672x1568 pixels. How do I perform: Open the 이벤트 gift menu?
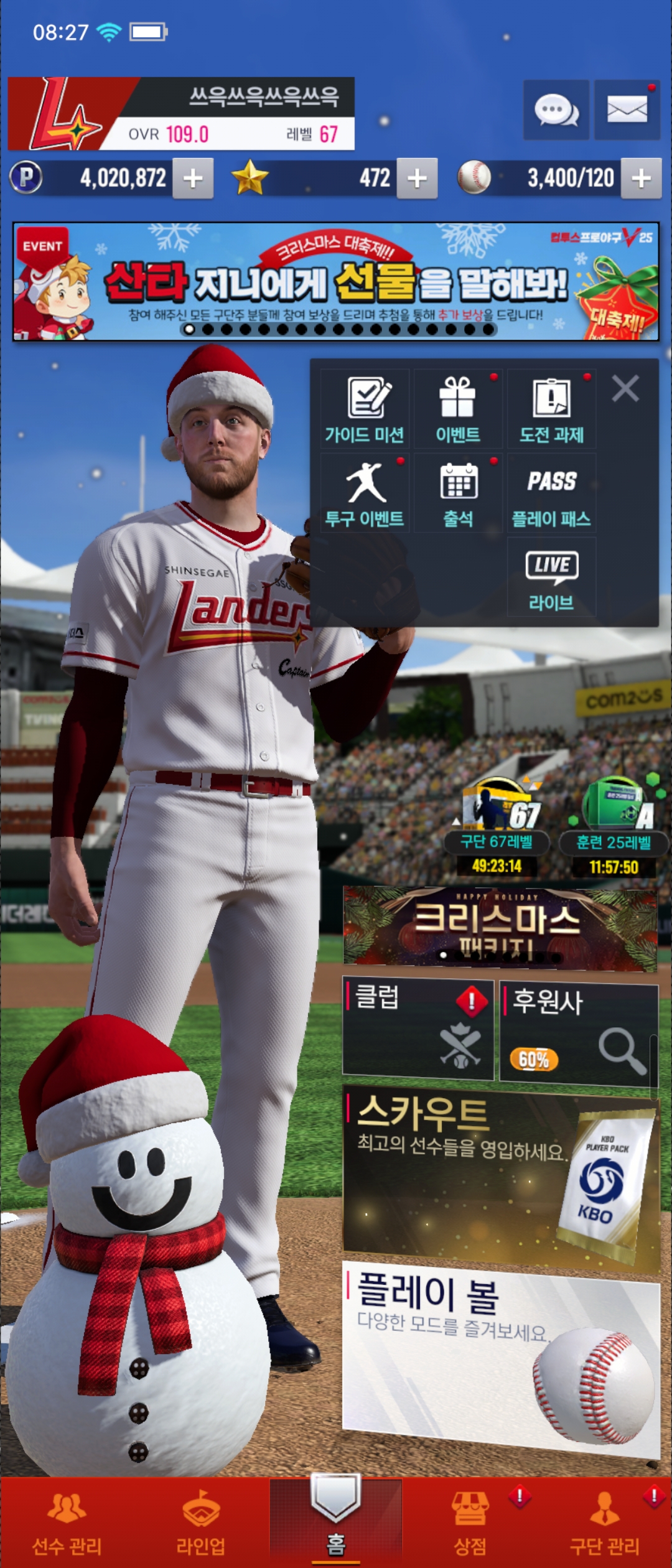coord(458,409)
